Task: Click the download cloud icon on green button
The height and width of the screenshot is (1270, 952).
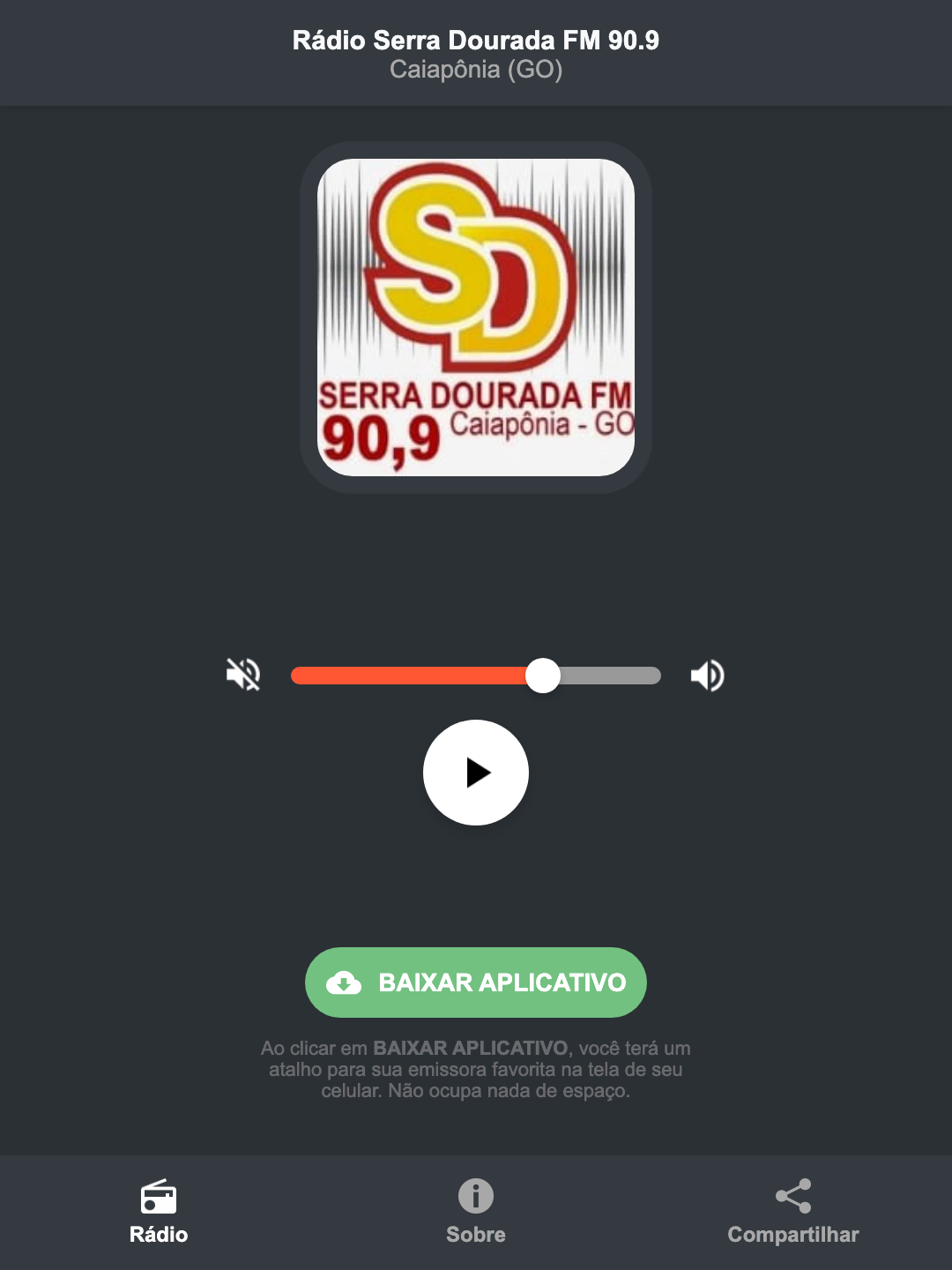Action: [x=346, y=982]
